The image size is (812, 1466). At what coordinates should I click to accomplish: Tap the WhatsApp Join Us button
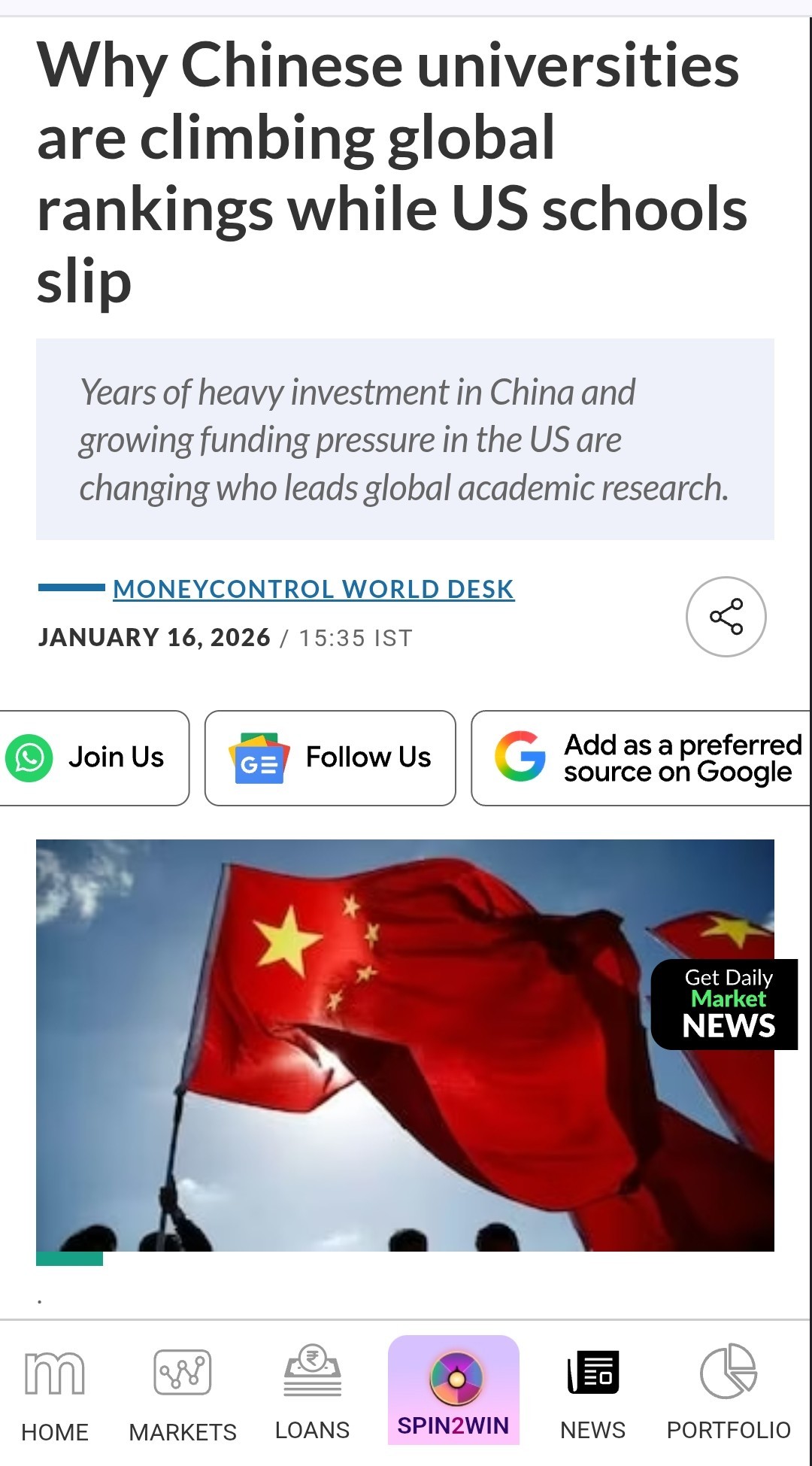tap(90, 757)
